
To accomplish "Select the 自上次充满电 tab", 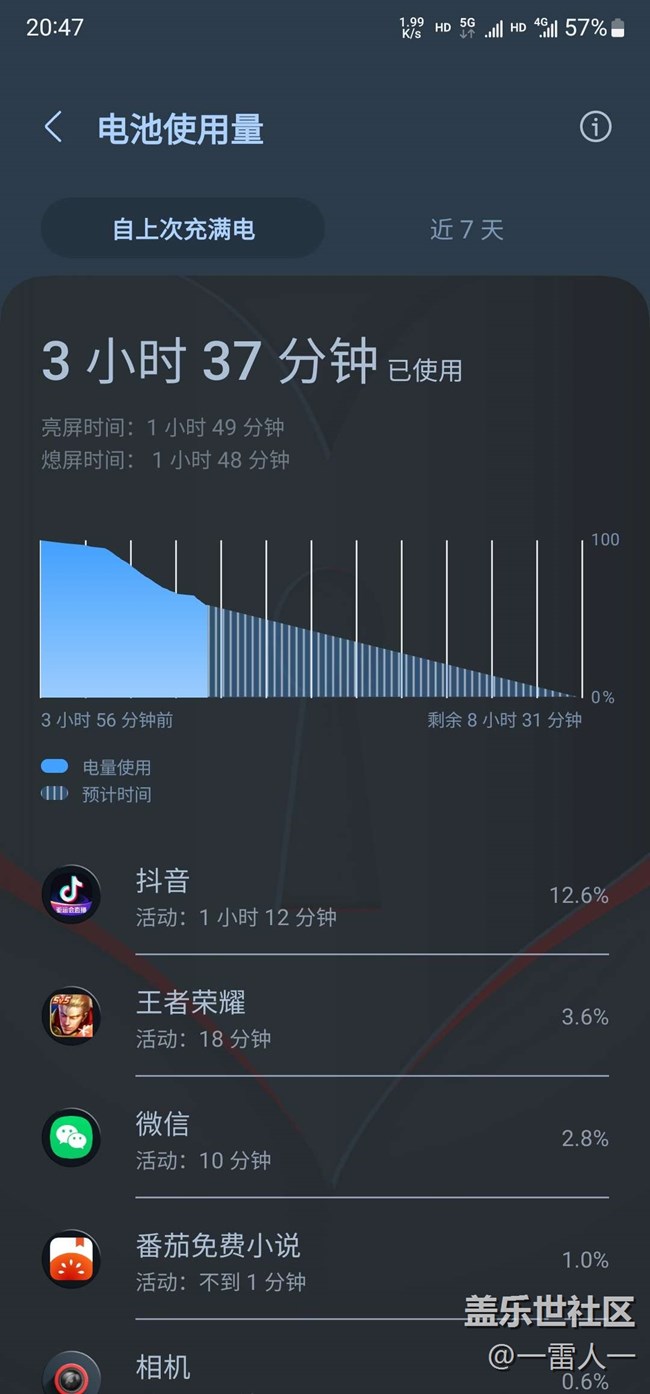I will click(x=183, y=229).
